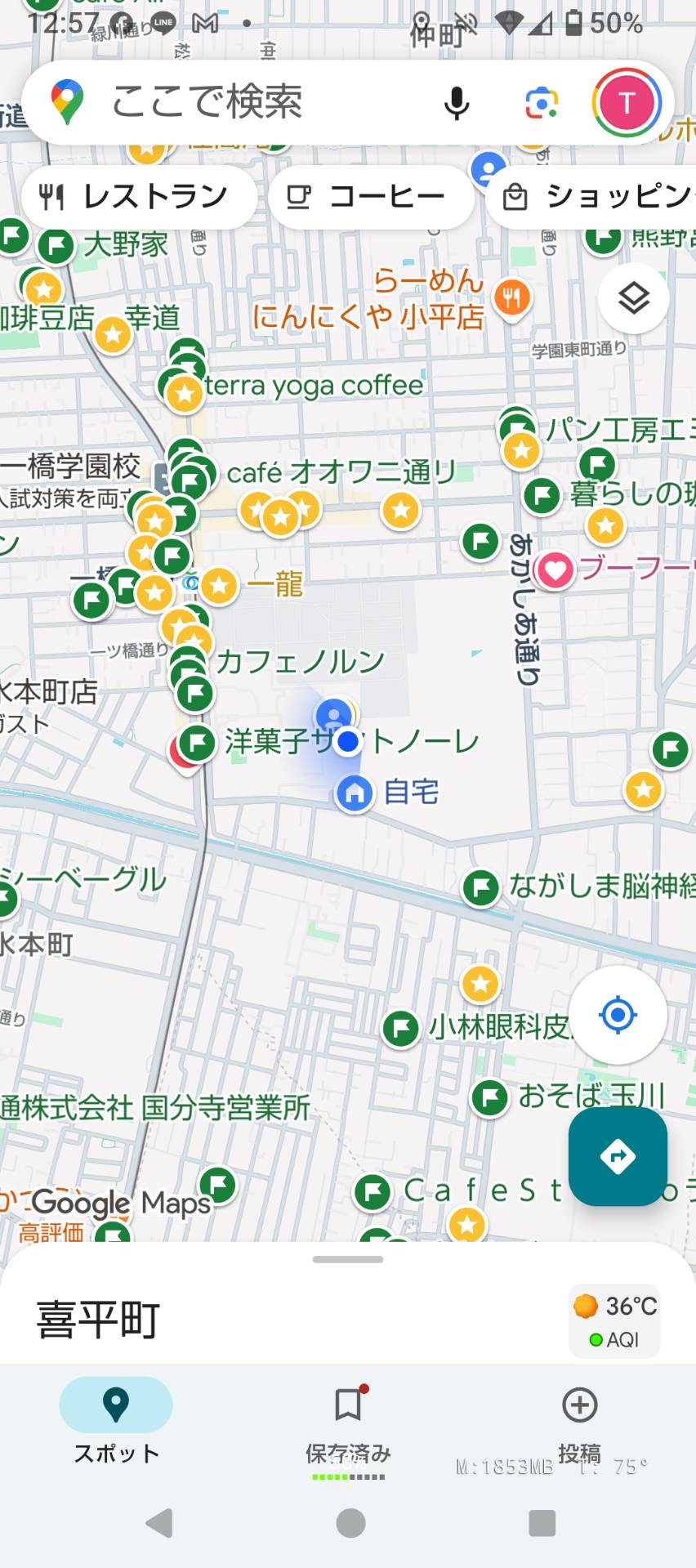This screenshot has height=1568, width=696.
Task: Select the ながしま脳神経 saved place pin
Action: coord(481,887)
